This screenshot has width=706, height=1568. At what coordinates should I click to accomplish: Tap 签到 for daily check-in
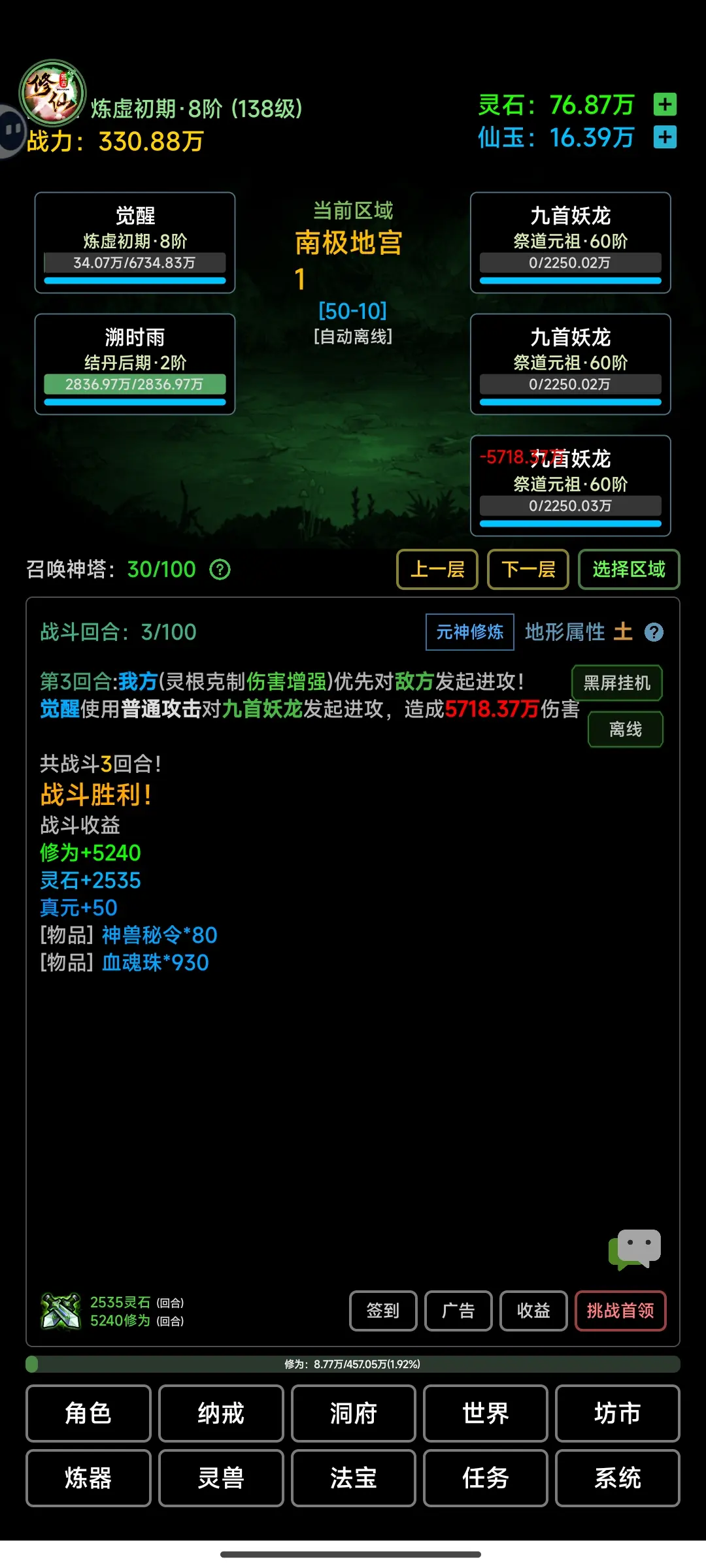tap(382, 1311)
